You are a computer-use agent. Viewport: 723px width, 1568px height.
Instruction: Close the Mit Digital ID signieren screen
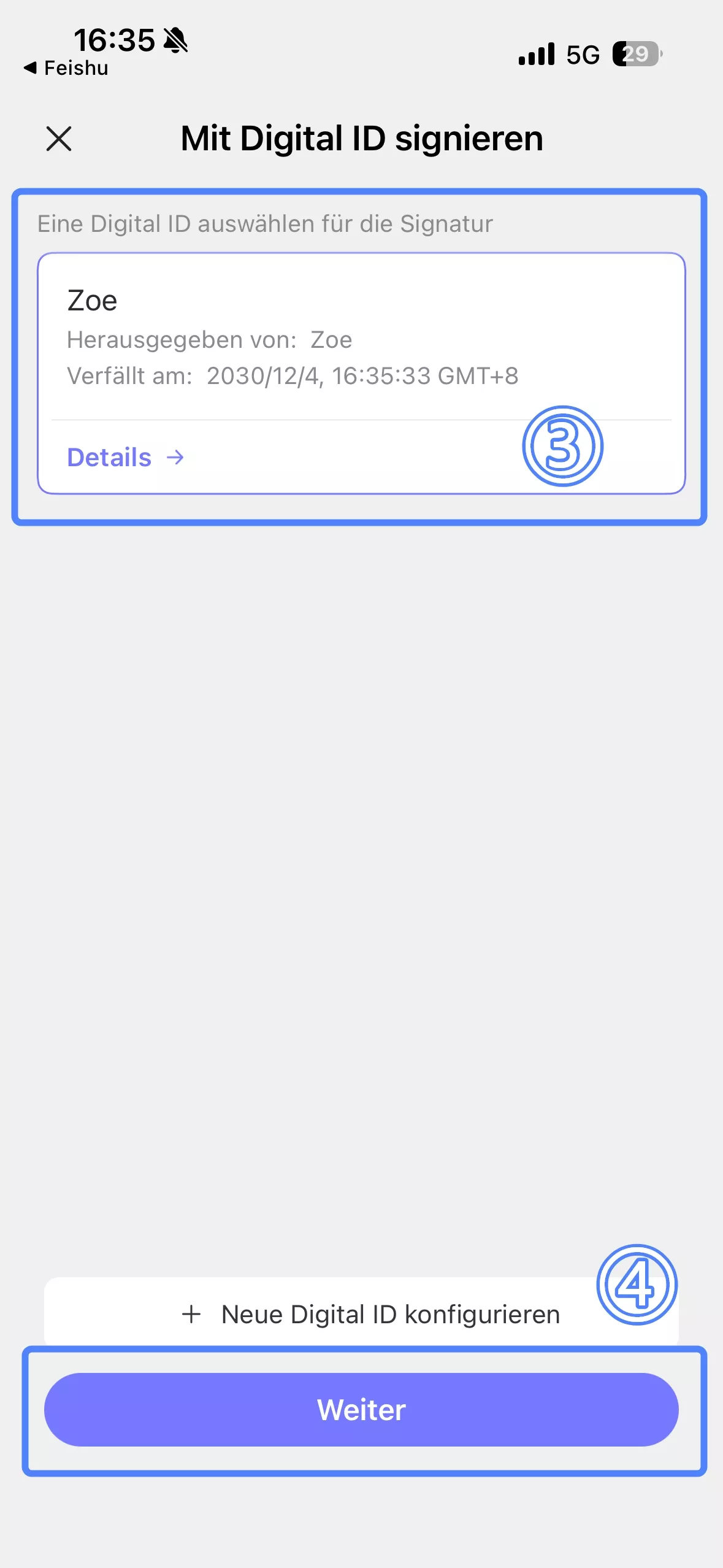pyautogui.click(x=59, y=139)
